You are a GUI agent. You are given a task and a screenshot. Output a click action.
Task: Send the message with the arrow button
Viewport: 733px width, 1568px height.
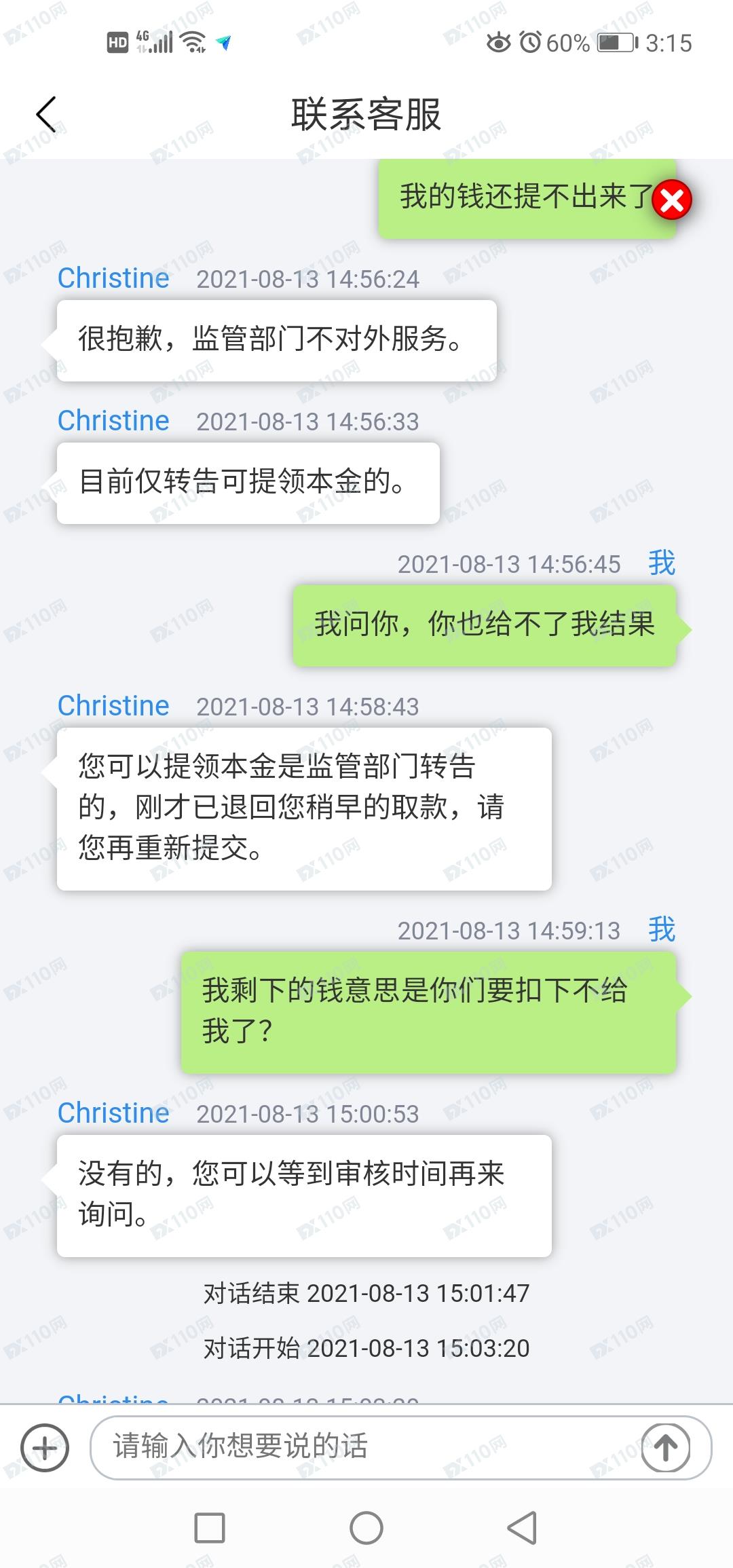point(666,1447)
